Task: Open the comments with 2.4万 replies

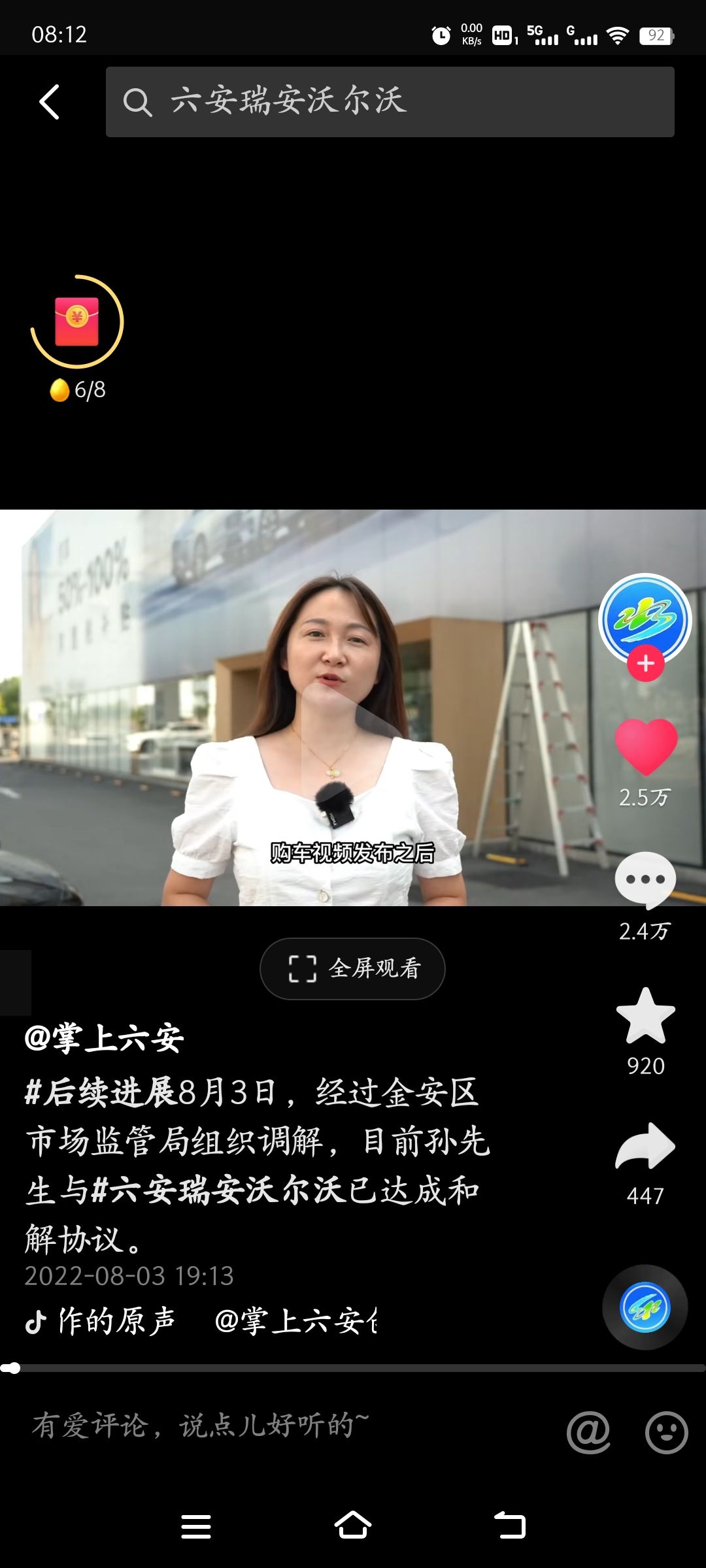Action: pyautogui.click(x=645, y=880)
